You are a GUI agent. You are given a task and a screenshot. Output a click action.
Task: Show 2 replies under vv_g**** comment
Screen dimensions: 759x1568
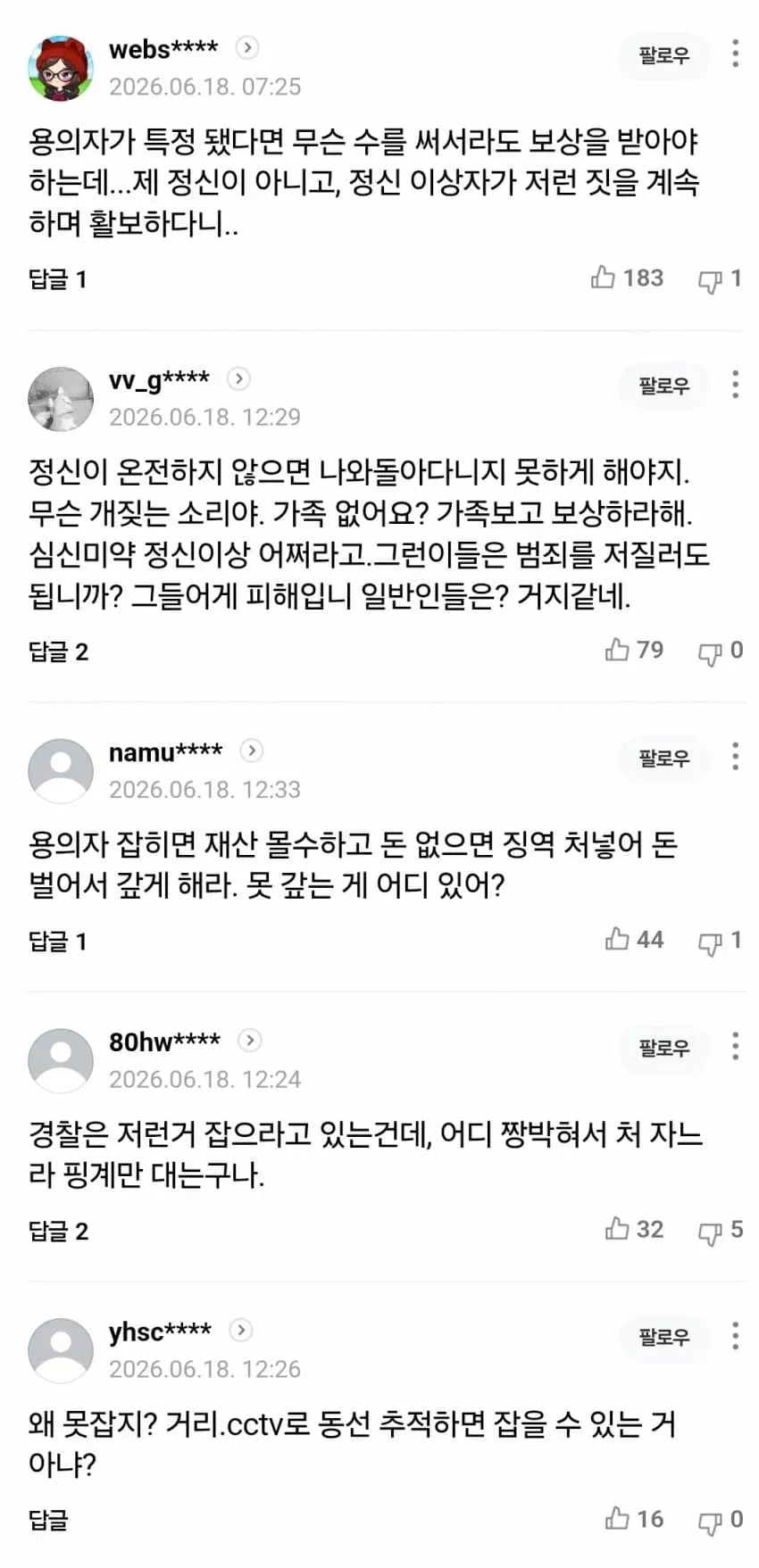59,651
